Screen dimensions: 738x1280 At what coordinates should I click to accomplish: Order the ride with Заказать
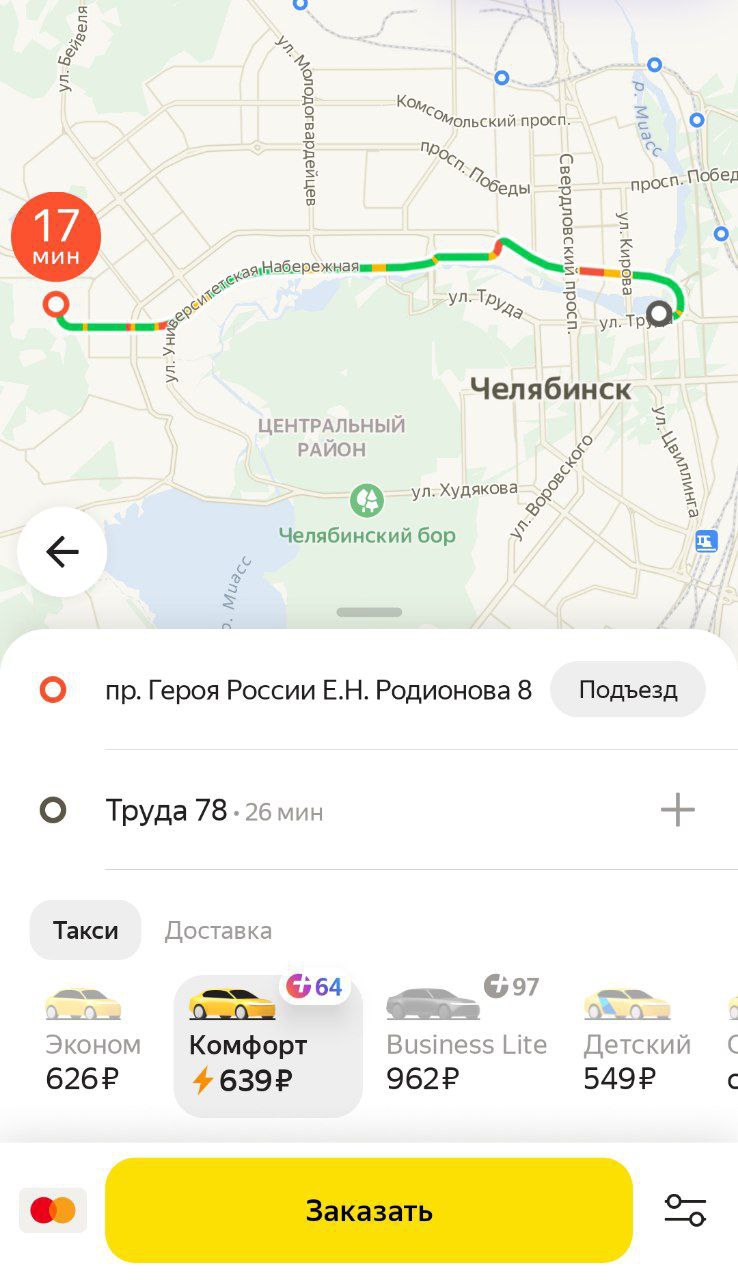tap(369, 1211)
